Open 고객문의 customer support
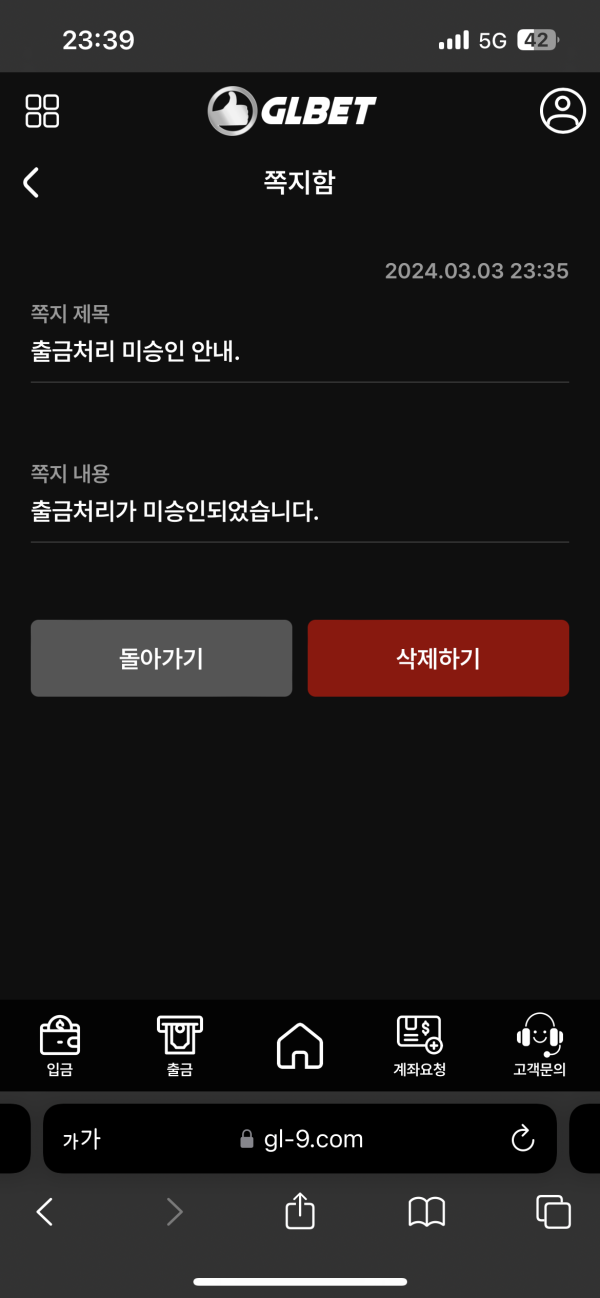The image size is (600, 1298). coord(539,1046)
